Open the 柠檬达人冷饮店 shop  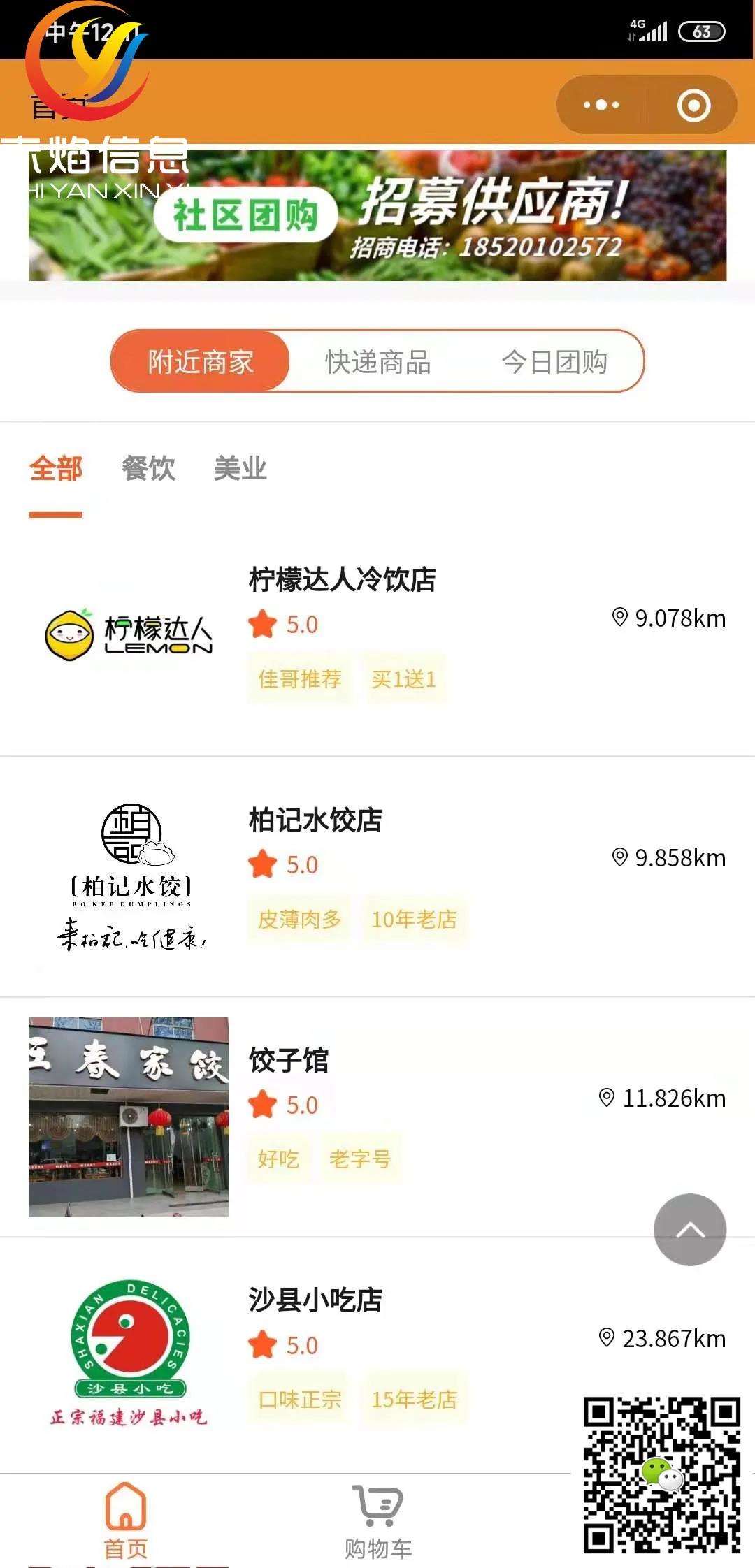(343, 580)
